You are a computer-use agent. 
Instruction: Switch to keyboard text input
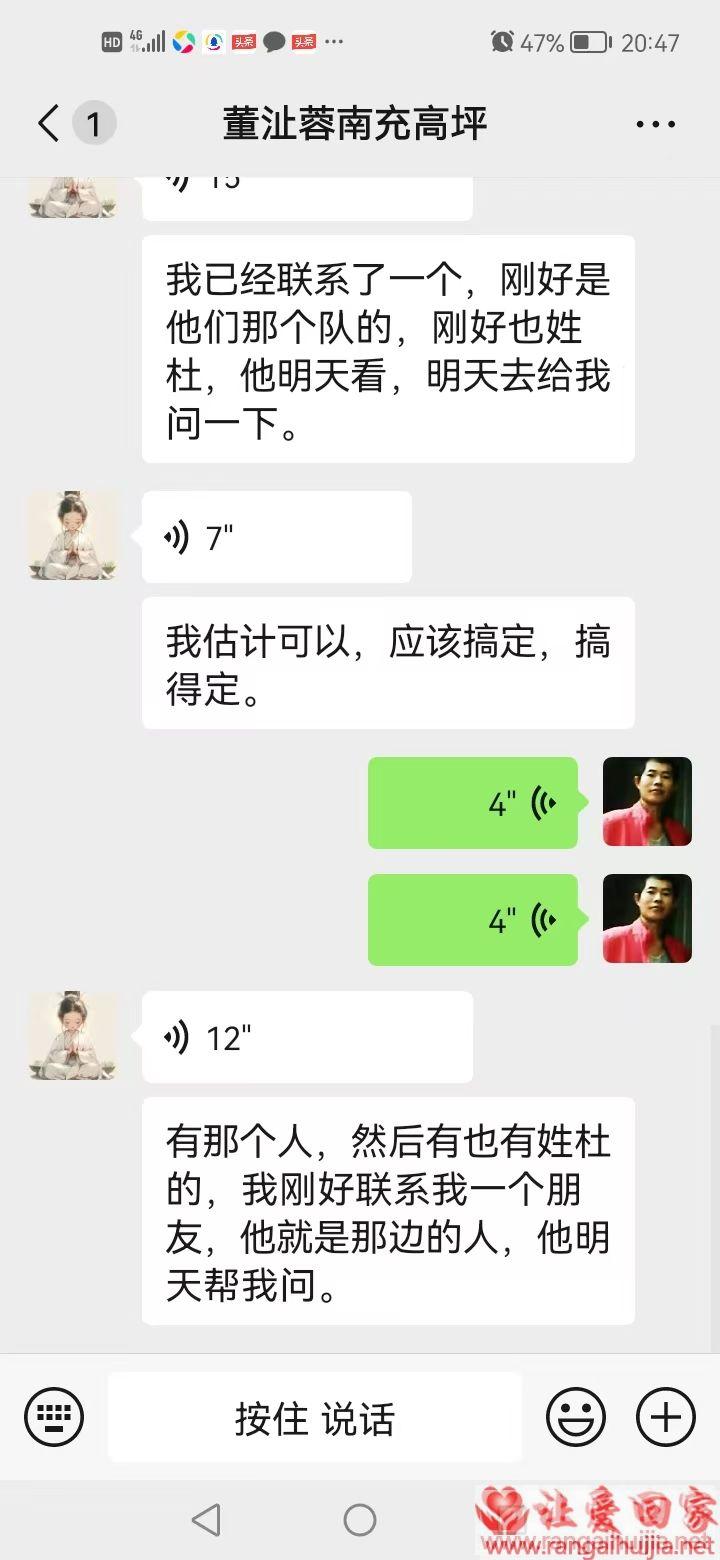(x=54, y=1417)
